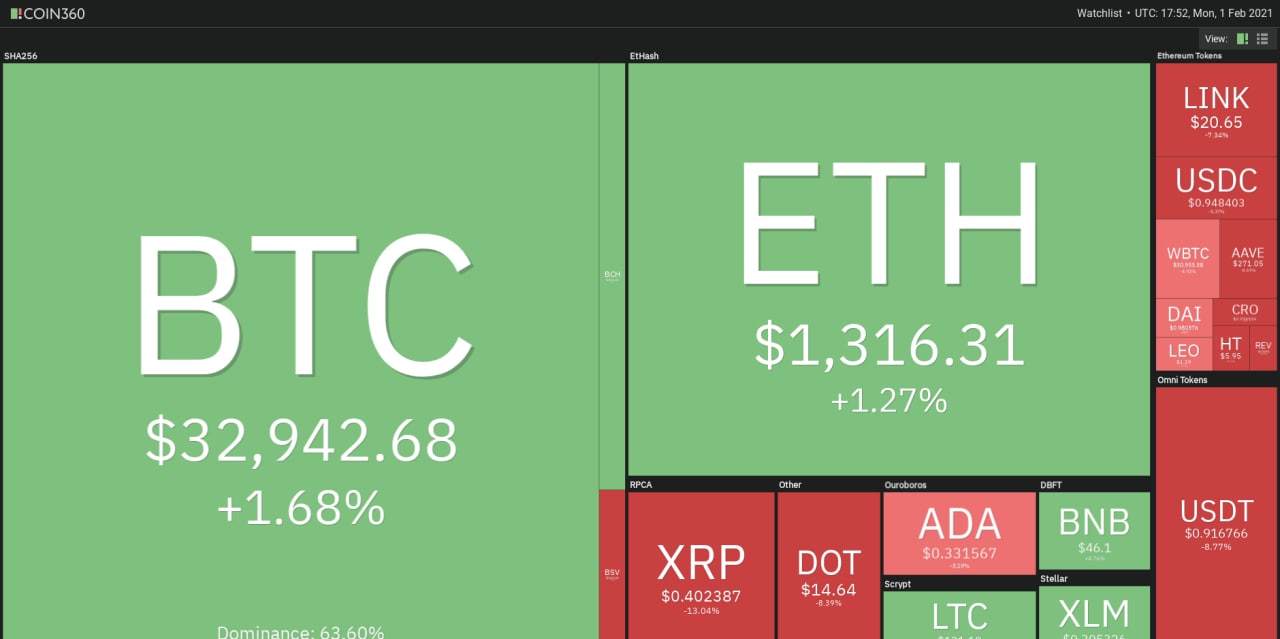Switch to the list view icon
This screenshot has height=639, width=1280.
tap(1262, 39)
